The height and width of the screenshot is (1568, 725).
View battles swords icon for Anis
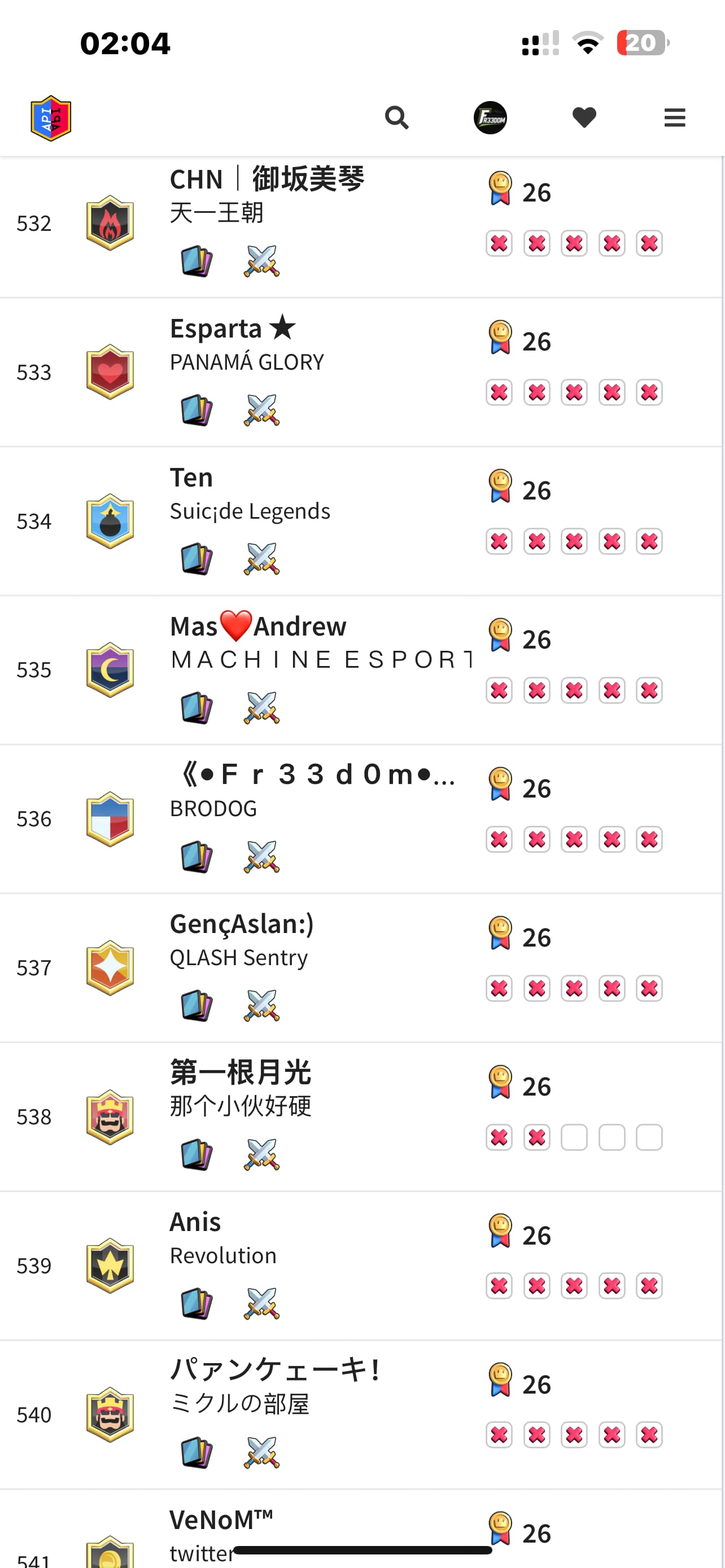point(262,1304)
